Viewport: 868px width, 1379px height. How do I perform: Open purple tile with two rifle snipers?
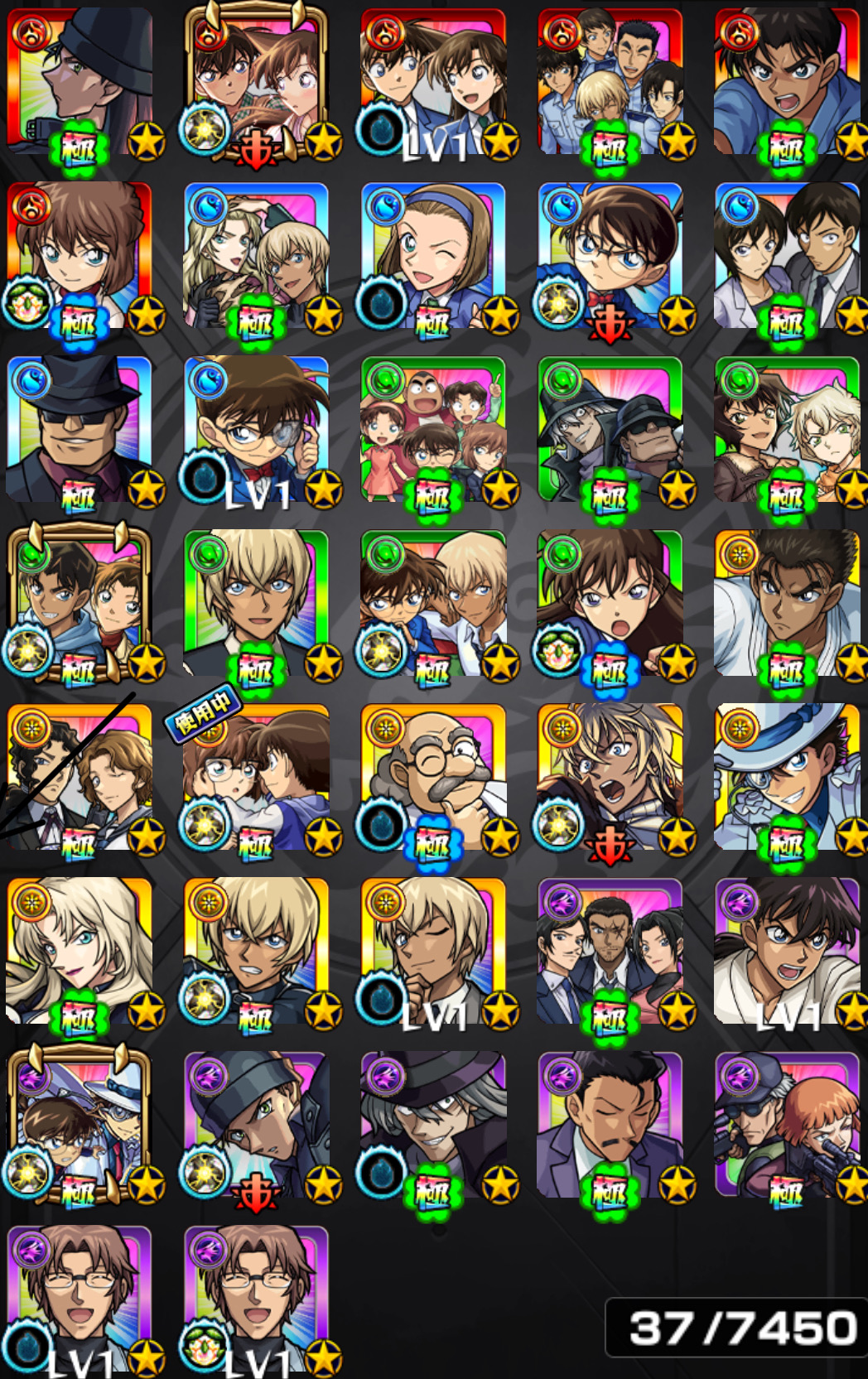coord(787,1126)
